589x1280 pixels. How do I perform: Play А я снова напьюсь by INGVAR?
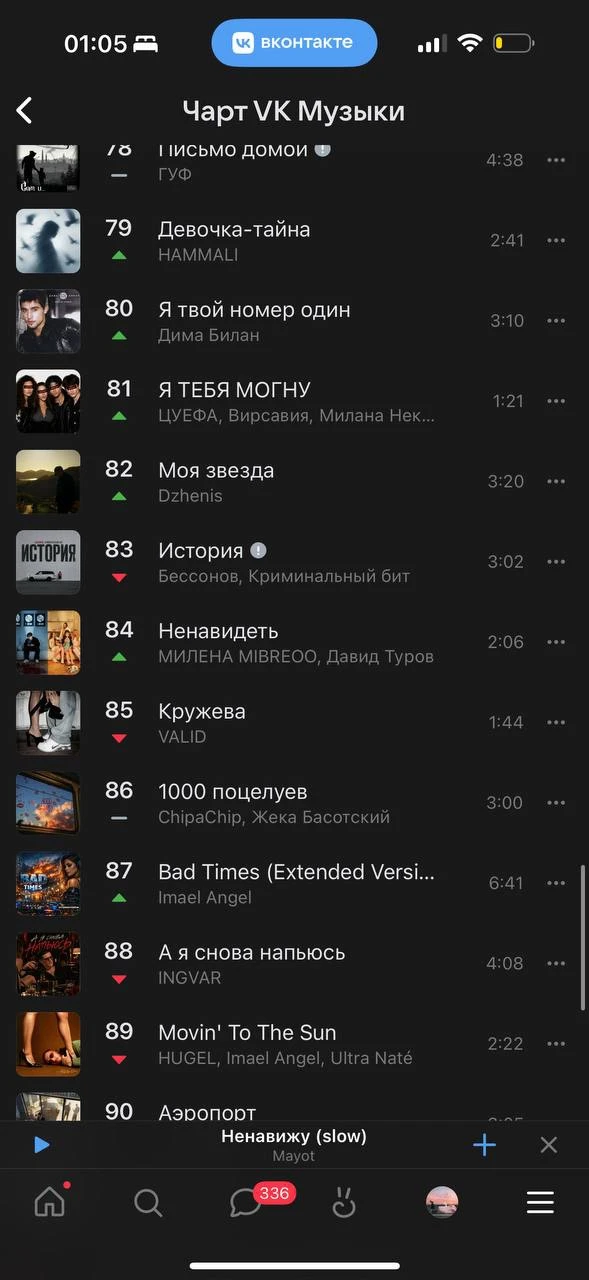(x=294, y=963)
